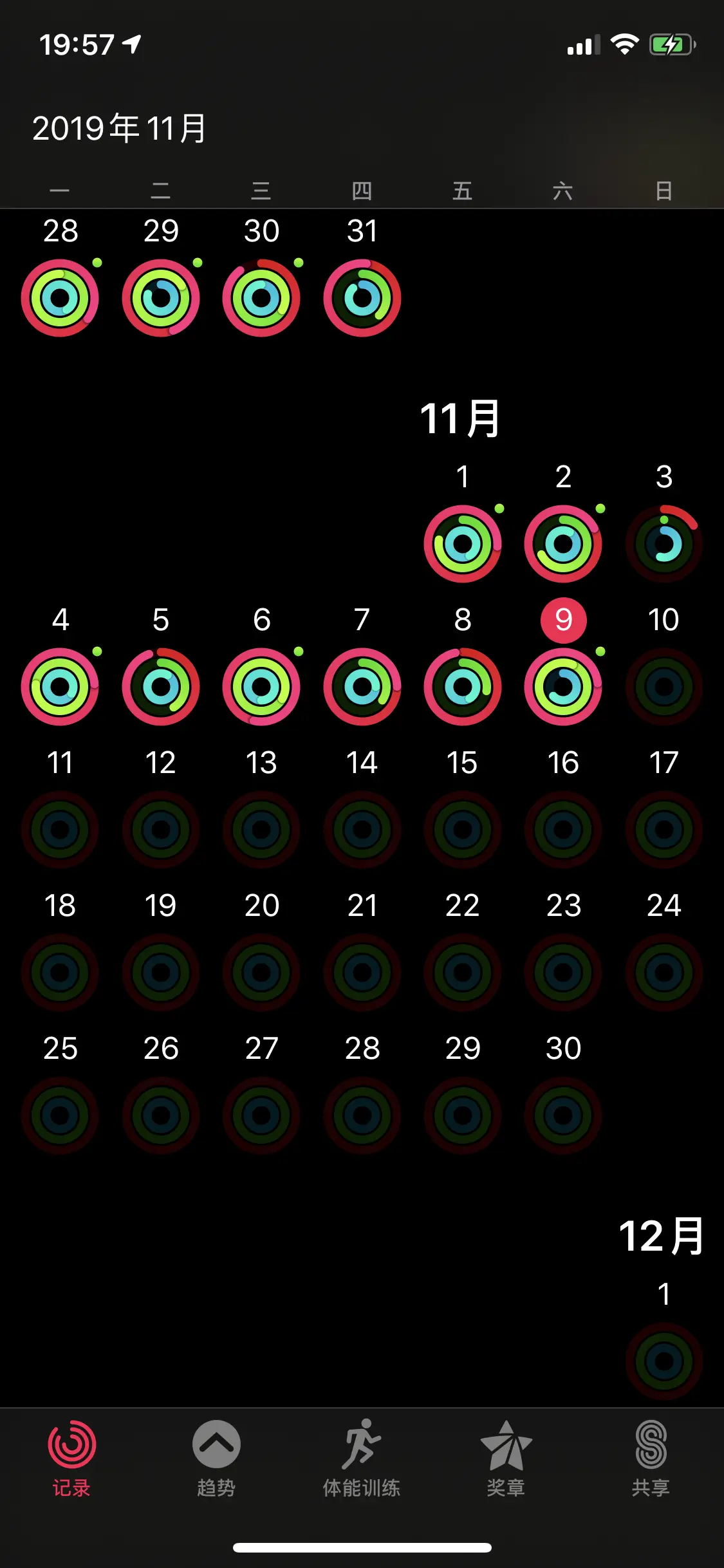The image size is (724, 1568).
Task: Open activity rings for November 9
Action: click(x=563, y=686)
